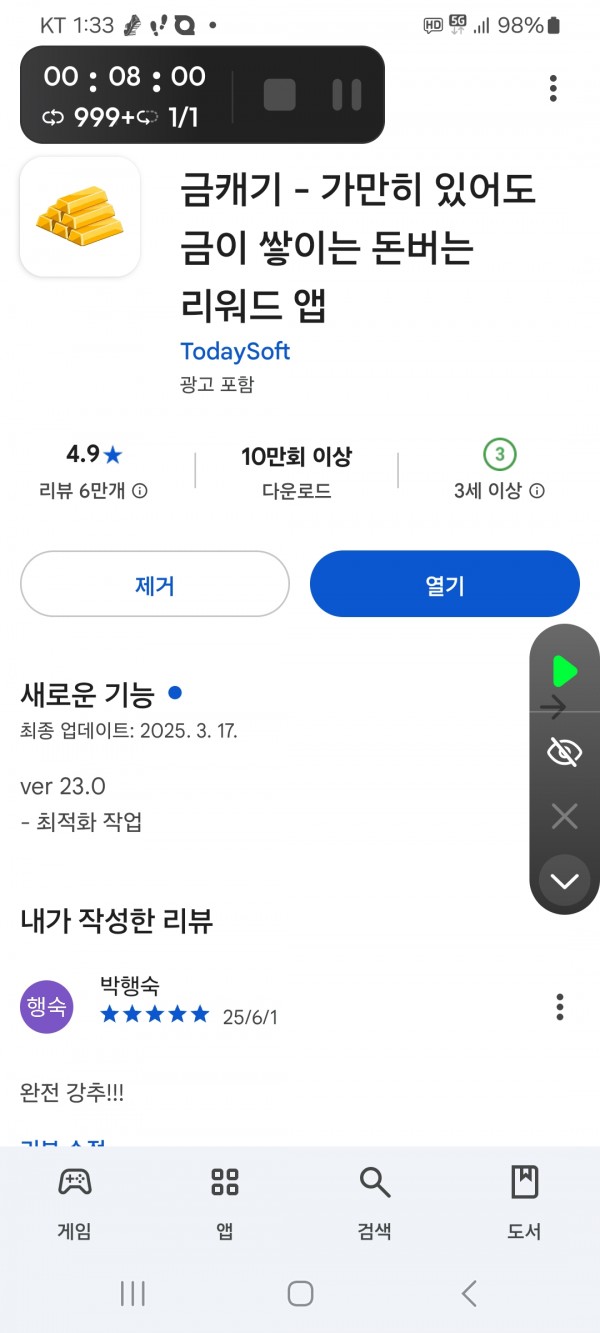Switch to the 도서 tab

coord(525,1204)
